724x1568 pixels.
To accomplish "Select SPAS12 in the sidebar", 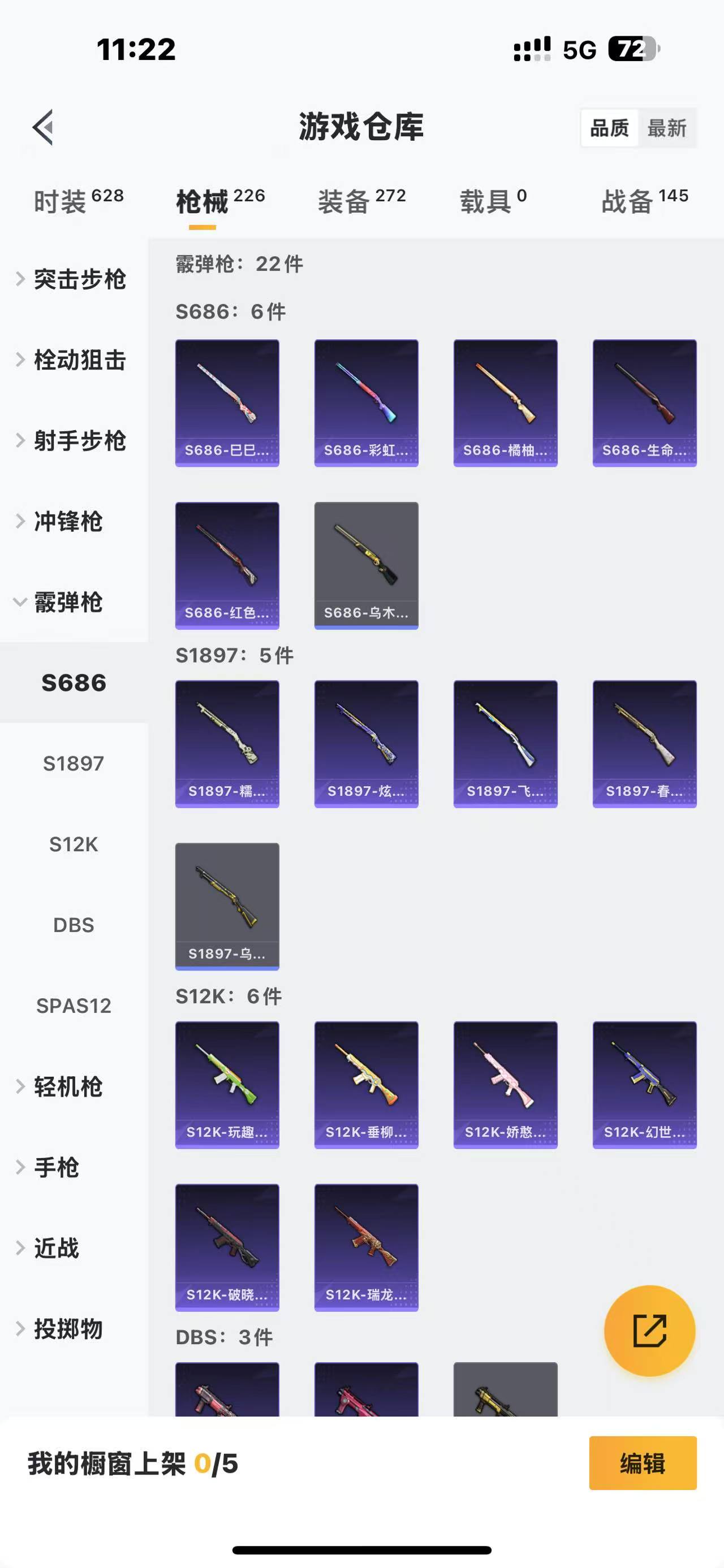I will point(74,1006).
